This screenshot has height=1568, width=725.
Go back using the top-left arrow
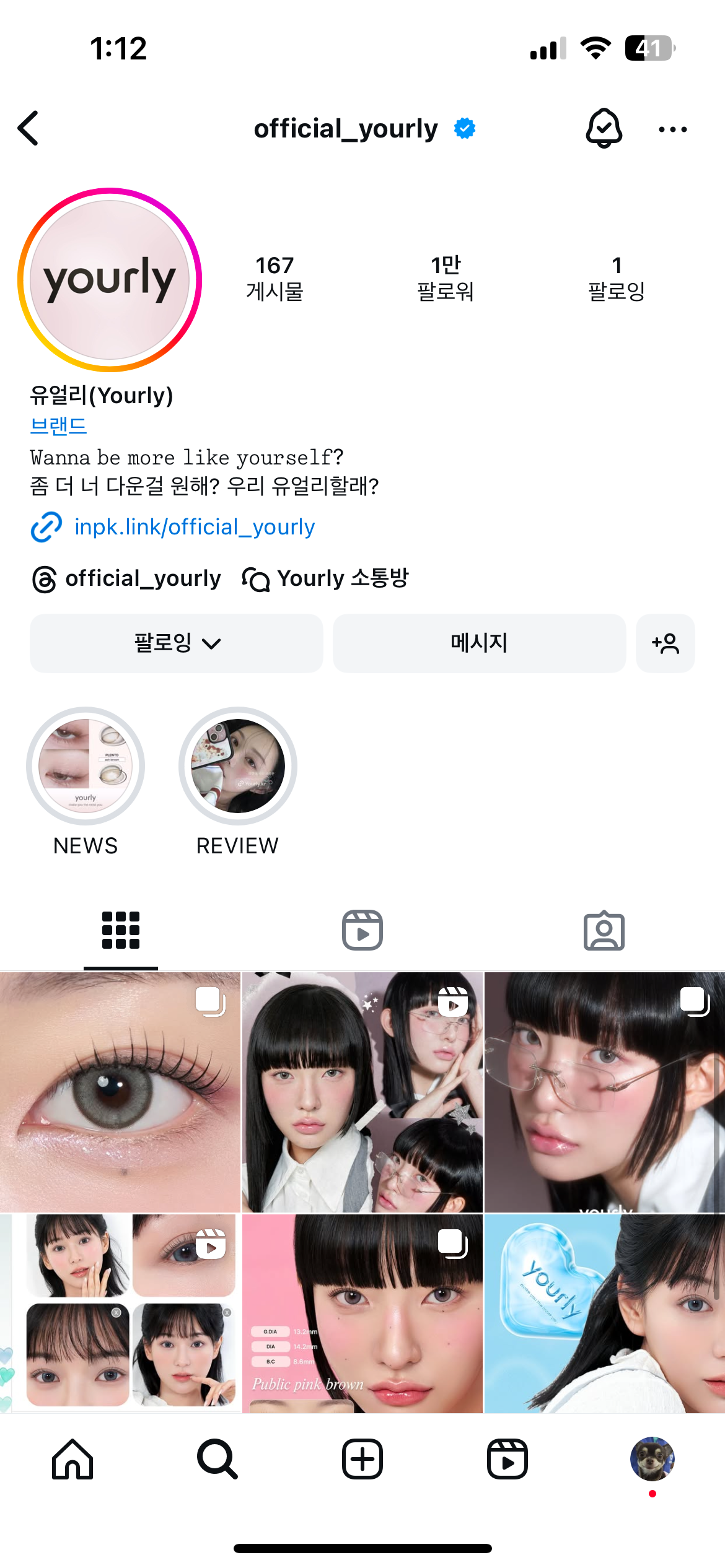[29, 128]
